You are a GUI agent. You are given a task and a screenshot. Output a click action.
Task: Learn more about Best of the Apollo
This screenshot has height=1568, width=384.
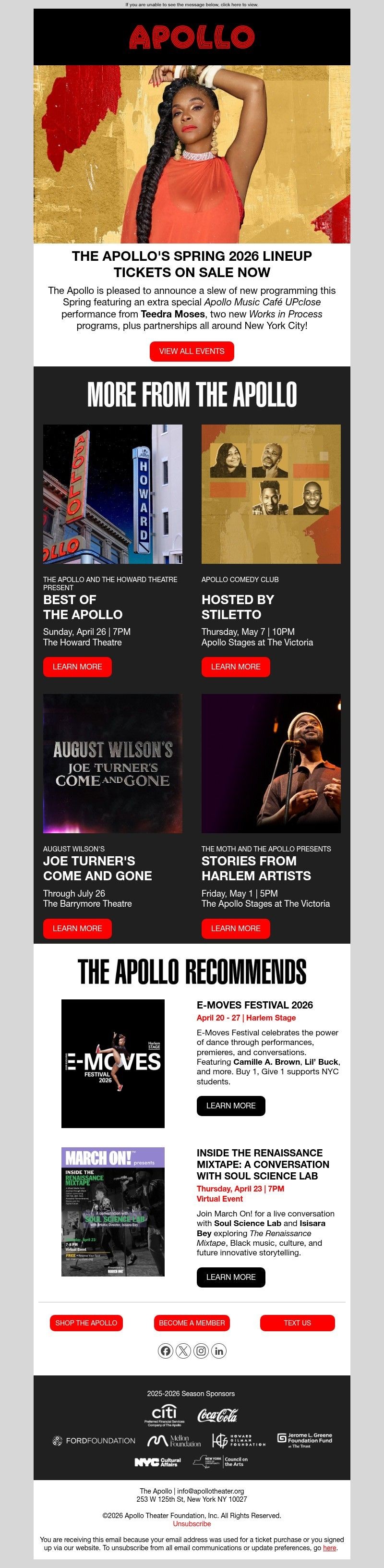tap(77, 667)
